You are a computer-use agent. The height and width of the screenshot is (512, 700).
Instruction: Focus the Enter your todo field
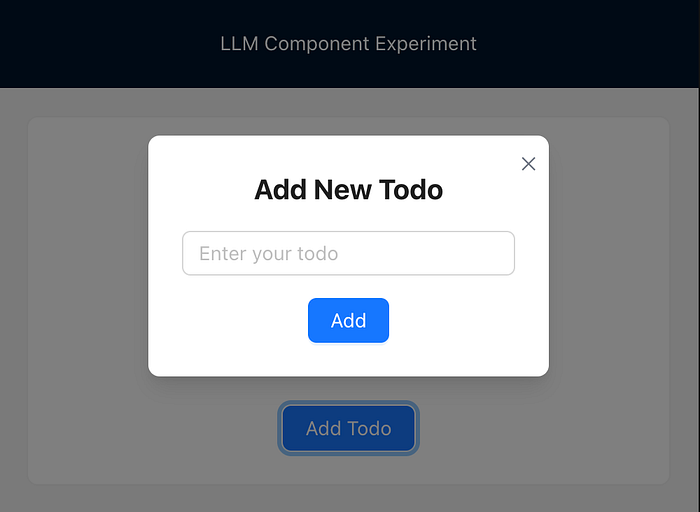pyautogui.click(x=348, y=253)
